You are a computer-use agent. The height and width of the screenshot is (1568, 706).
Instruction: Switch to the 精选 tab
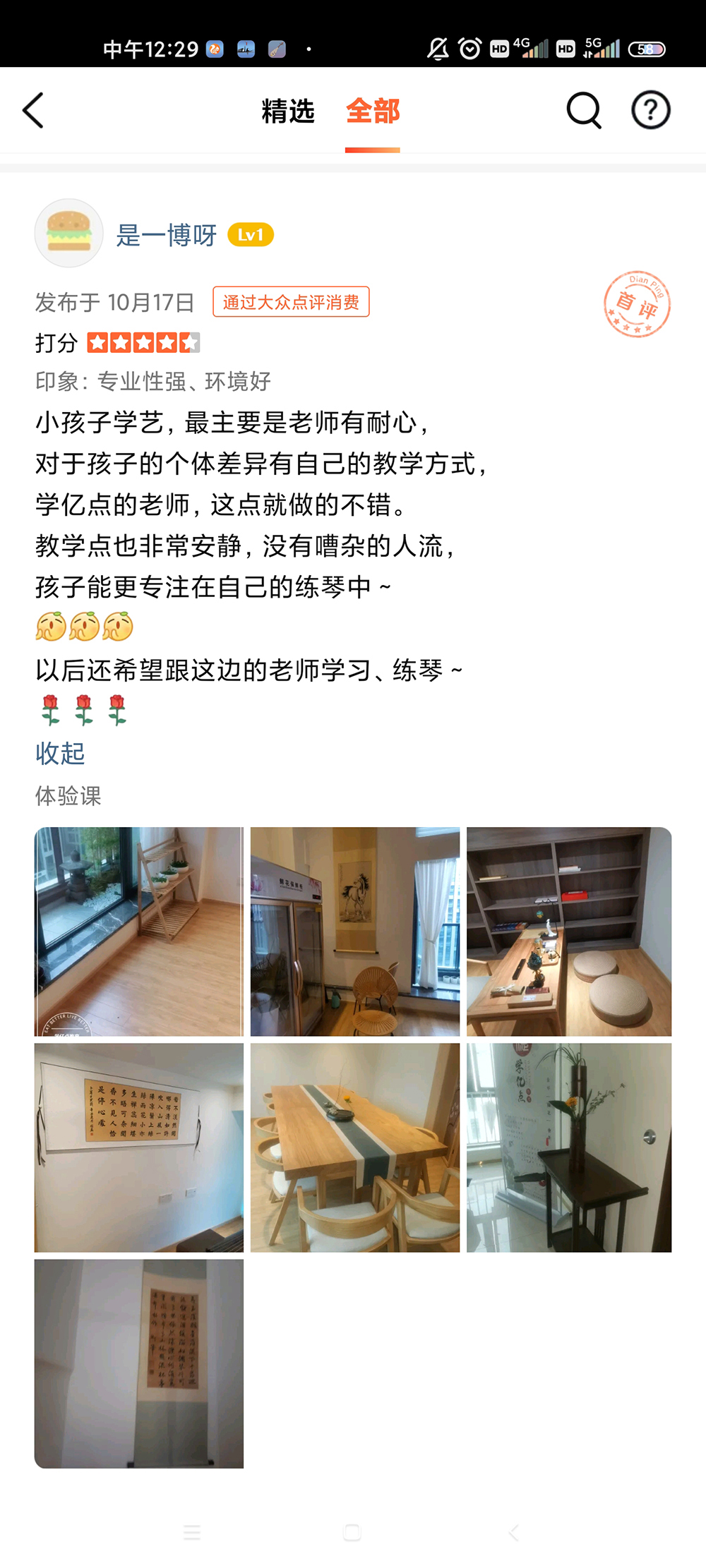[x=288, y=111]
